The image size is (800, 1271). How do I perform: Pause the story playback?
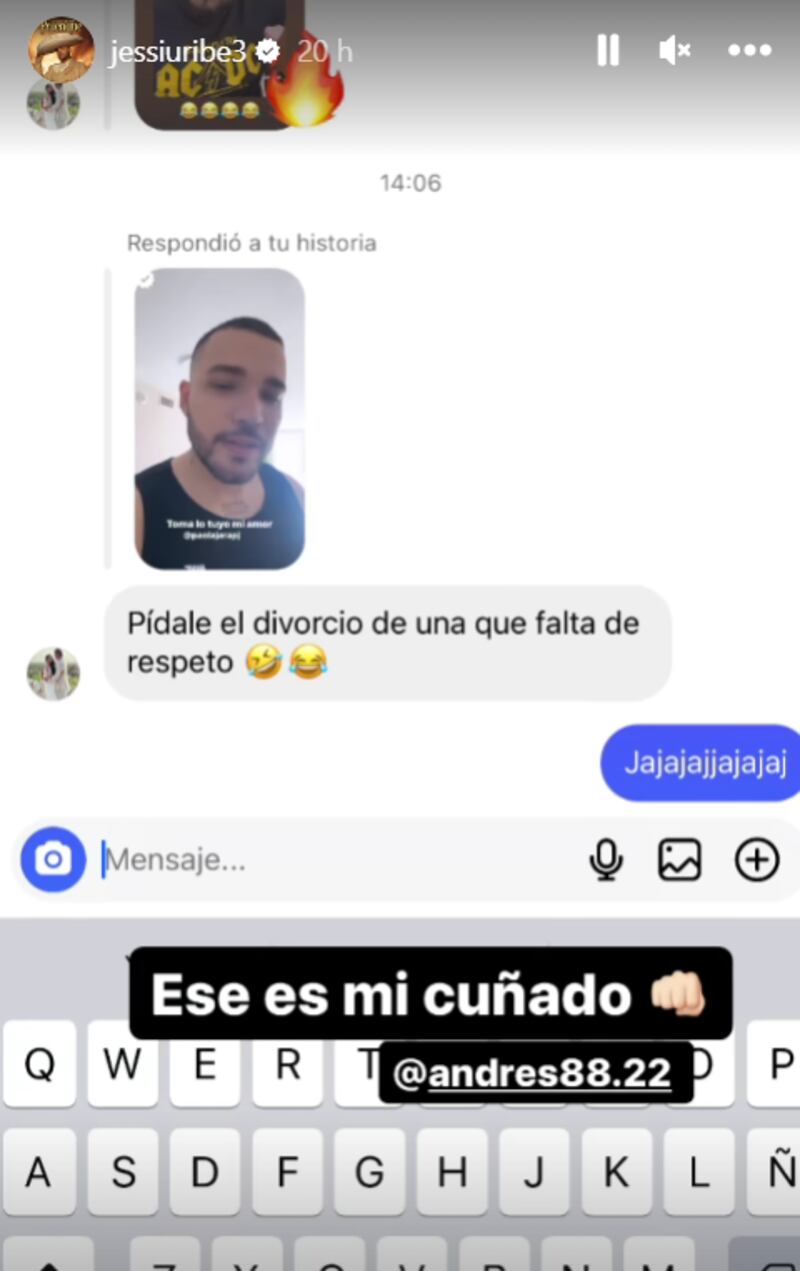(608, 50)
